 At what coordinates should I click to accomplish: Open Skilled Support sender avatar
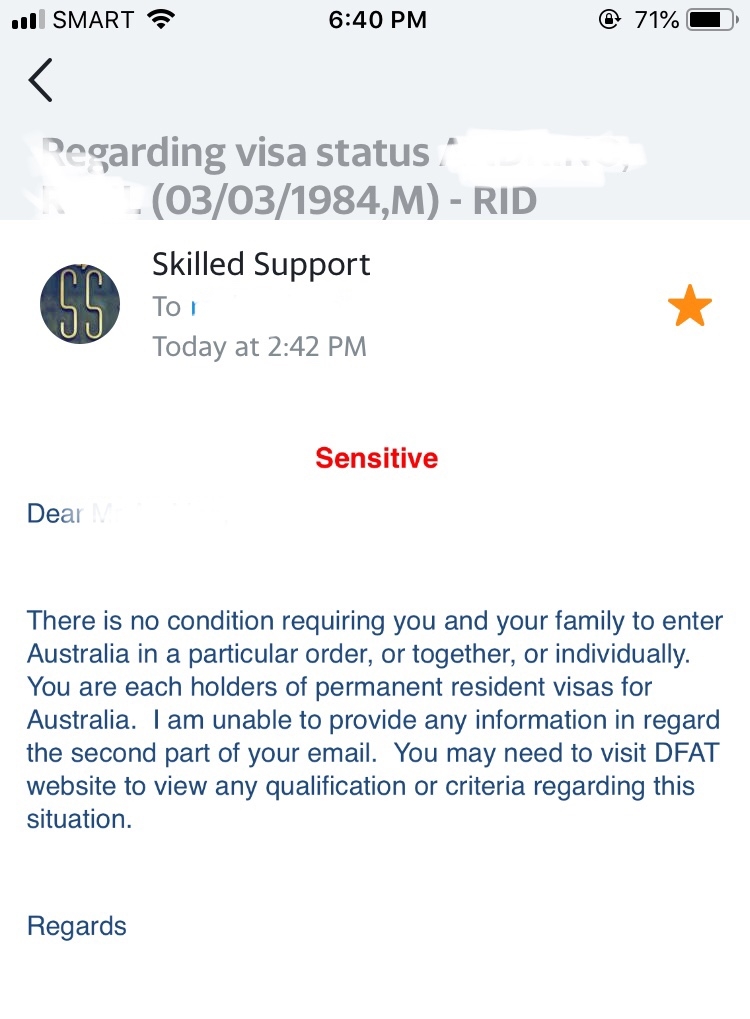pyautogui.click(x=79, y=305)
